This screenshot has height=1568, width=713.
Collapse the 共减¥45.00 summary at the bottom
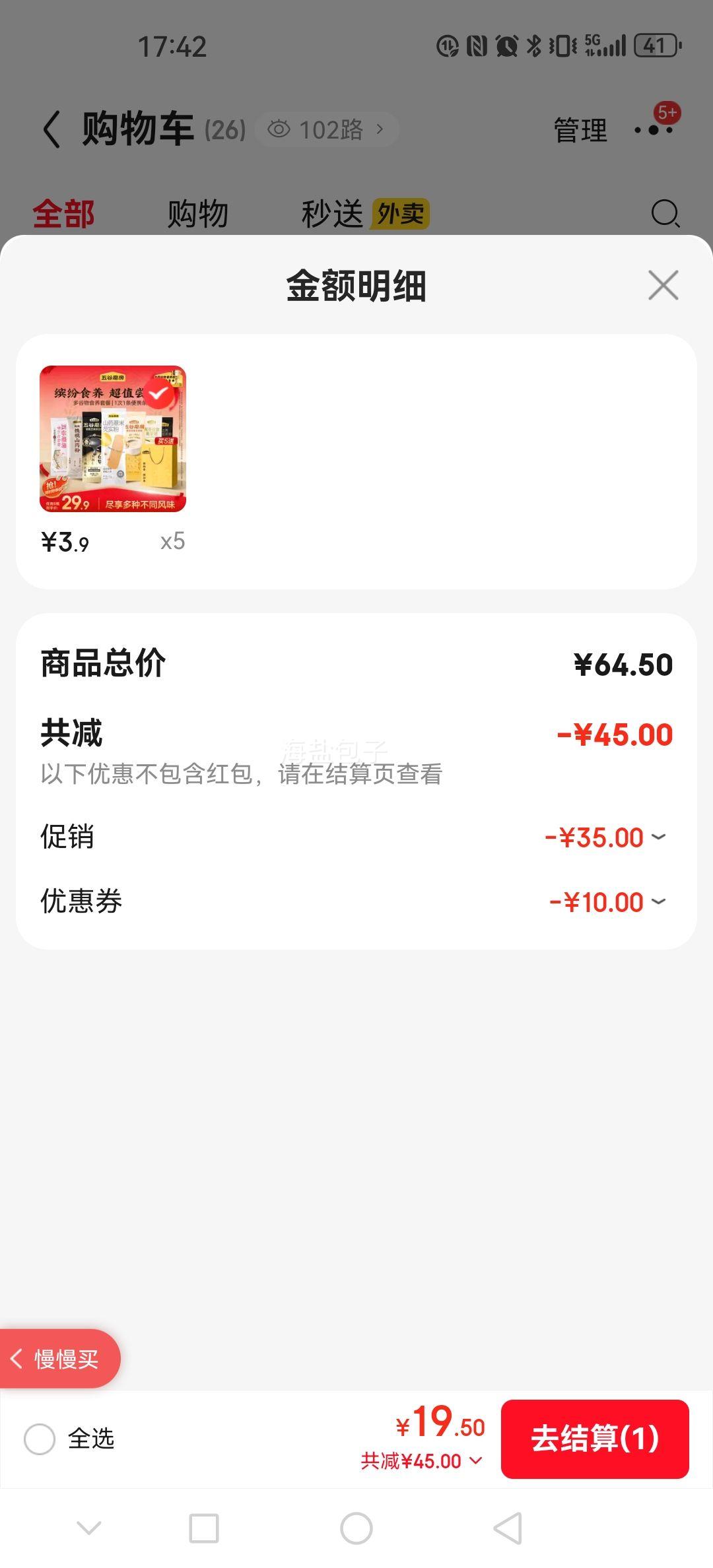[x=421, y=1461]
